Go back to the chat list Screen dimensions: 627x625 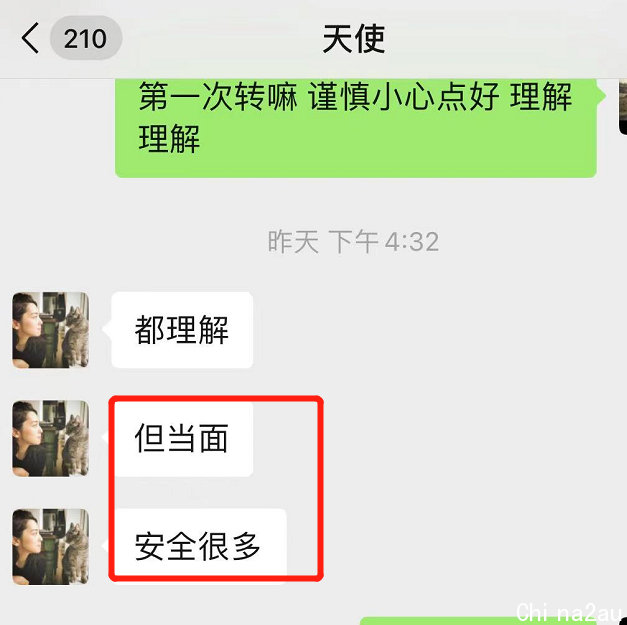tap(32, 39)
